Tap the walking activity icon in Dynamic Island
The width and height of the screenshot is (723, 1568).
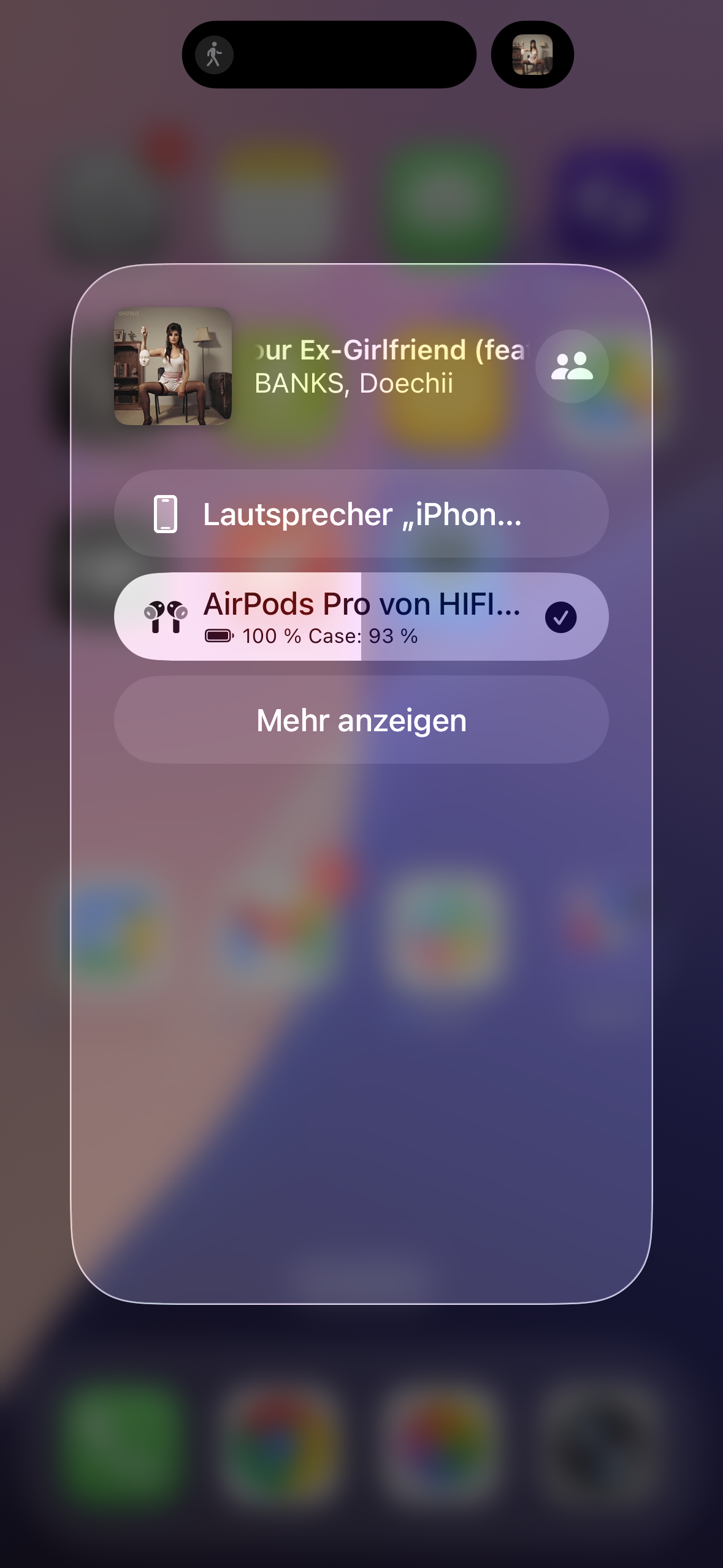(x=214, y=55)
